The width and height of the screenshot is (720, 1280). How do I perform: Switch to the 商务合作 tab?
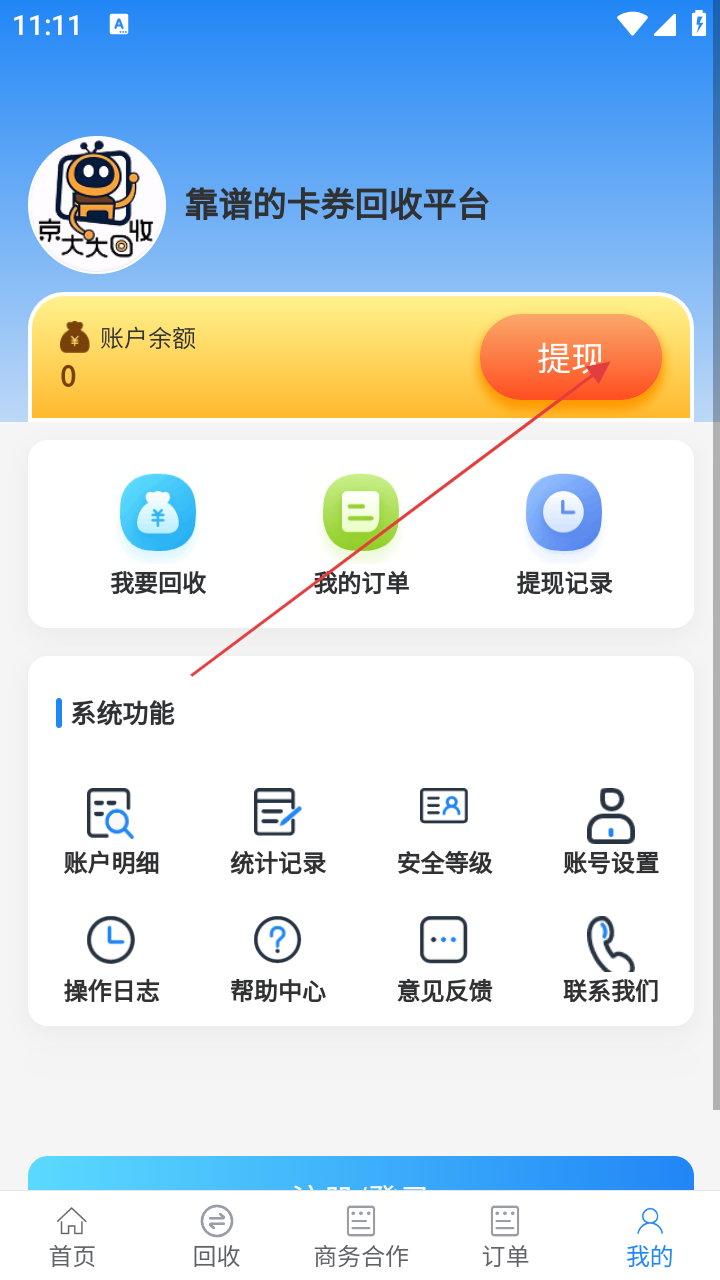(x=361, y=1236)
